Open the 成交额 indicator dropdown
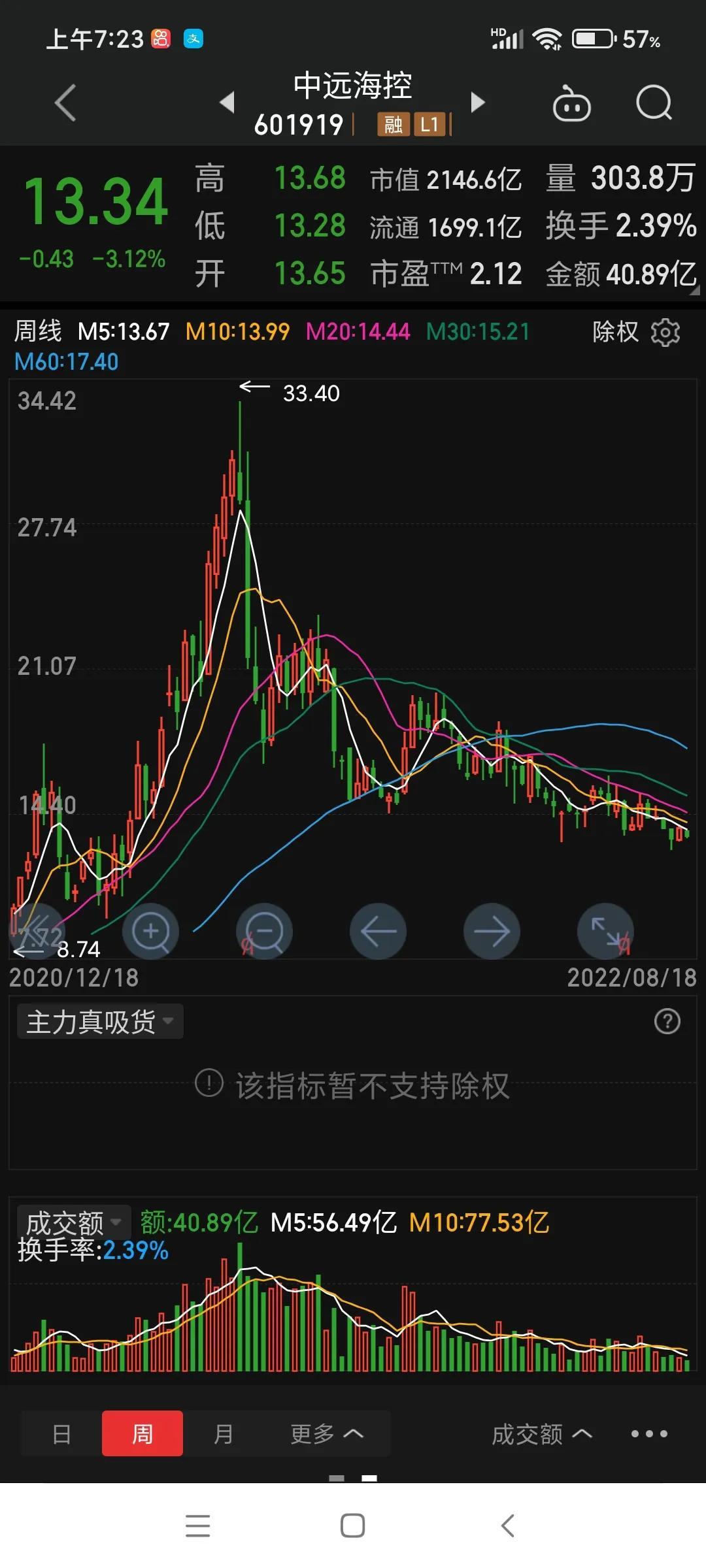706x1568 pixels. click(74, 1222)
